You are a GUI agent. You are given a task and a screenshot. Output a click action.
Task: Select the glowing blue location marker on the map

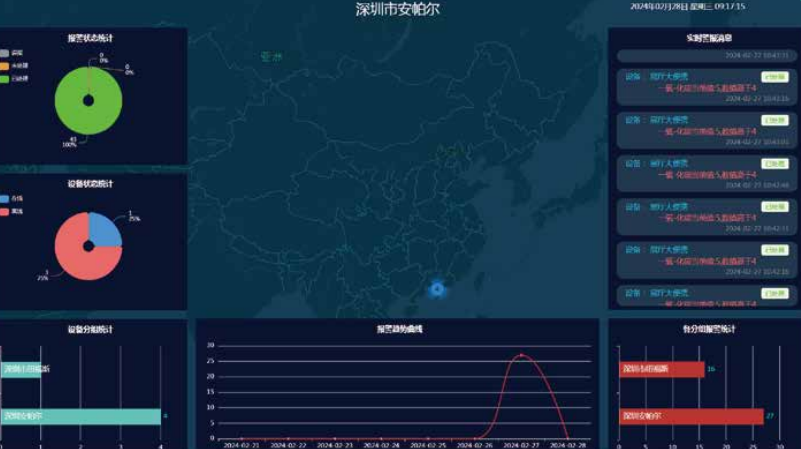click(x=436, y=290)
